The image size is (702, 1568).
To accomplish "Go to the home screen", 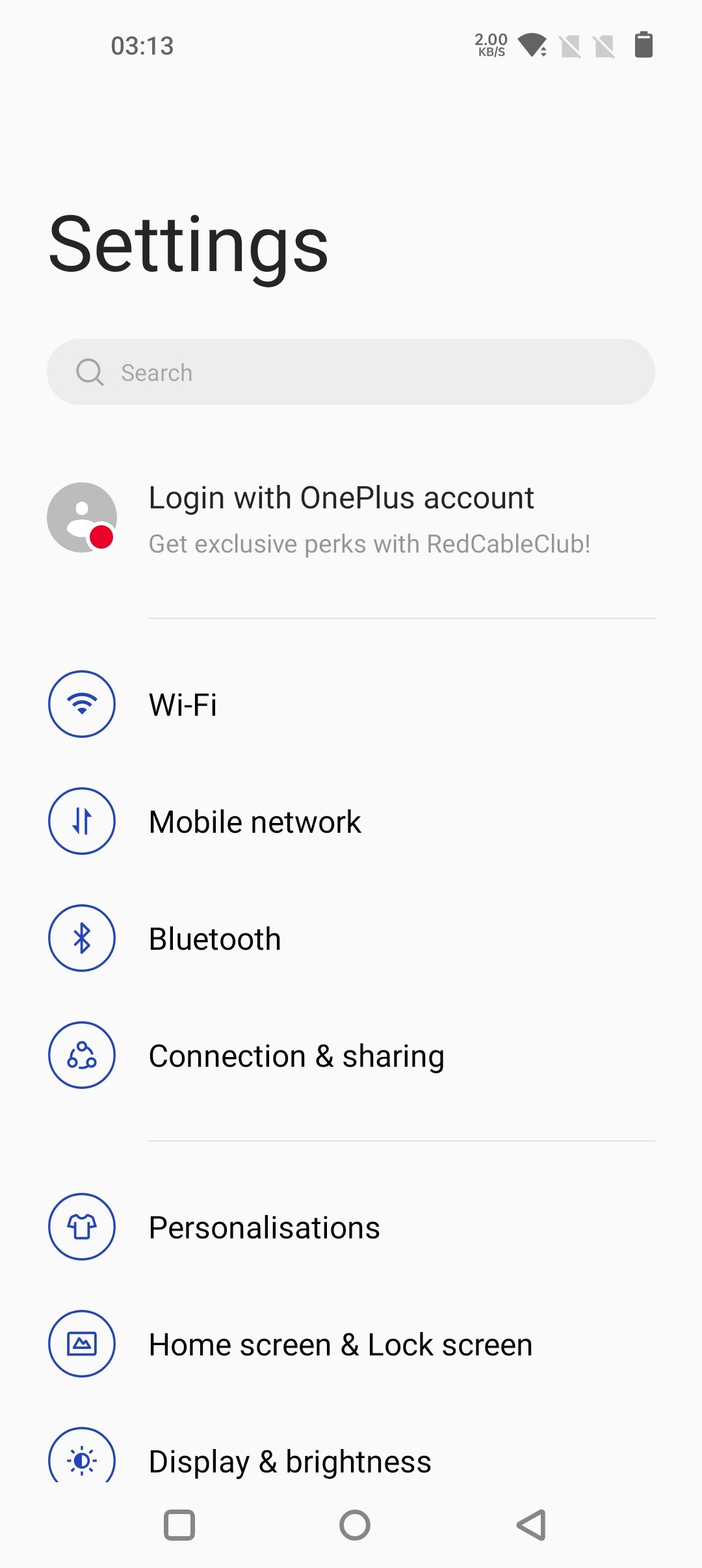I will [x=355, y=1525].
